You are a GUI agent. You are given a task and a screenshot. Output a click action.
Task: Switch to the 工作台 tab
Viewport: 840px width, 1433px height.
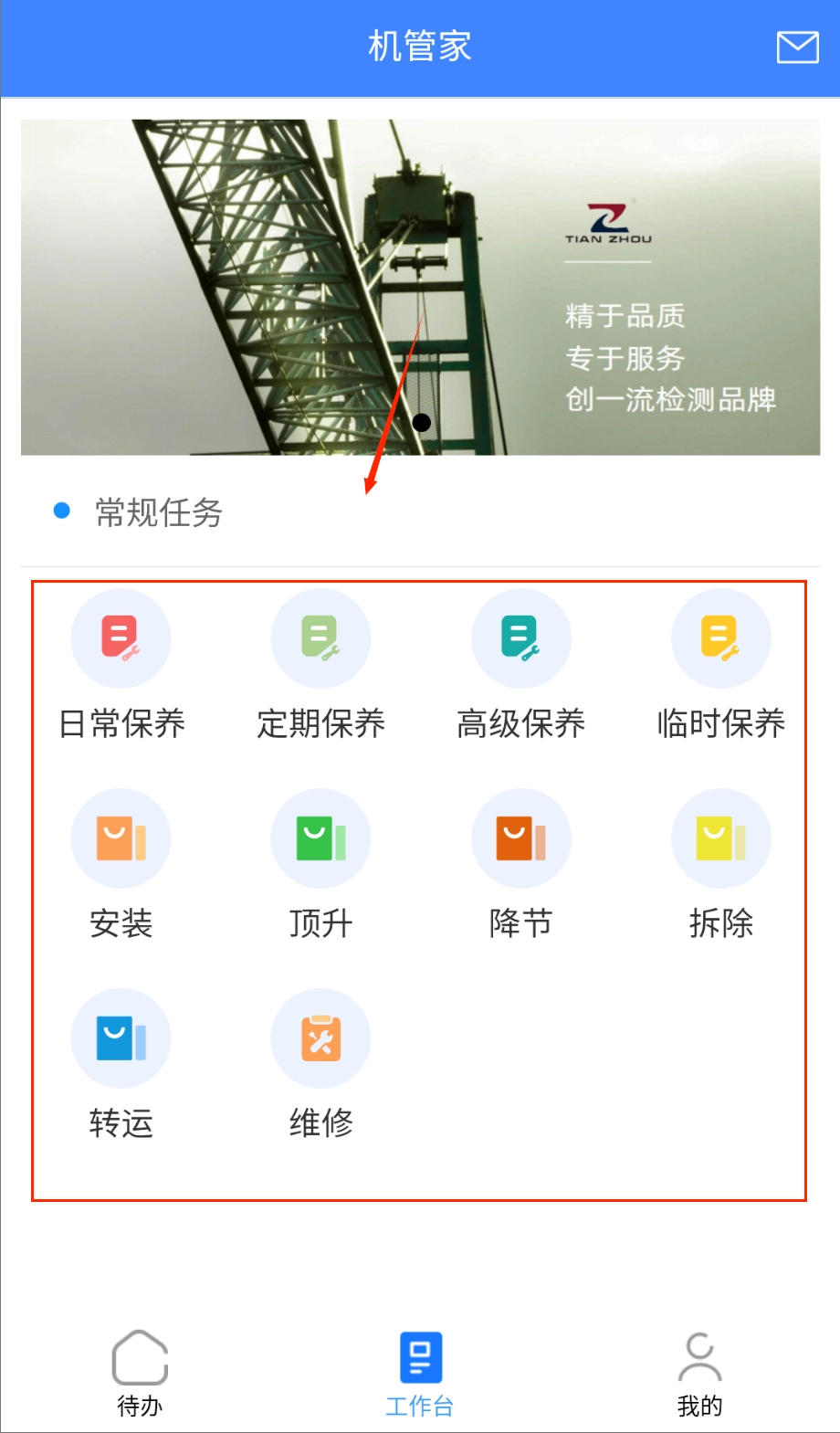[x=420, y=1373]
